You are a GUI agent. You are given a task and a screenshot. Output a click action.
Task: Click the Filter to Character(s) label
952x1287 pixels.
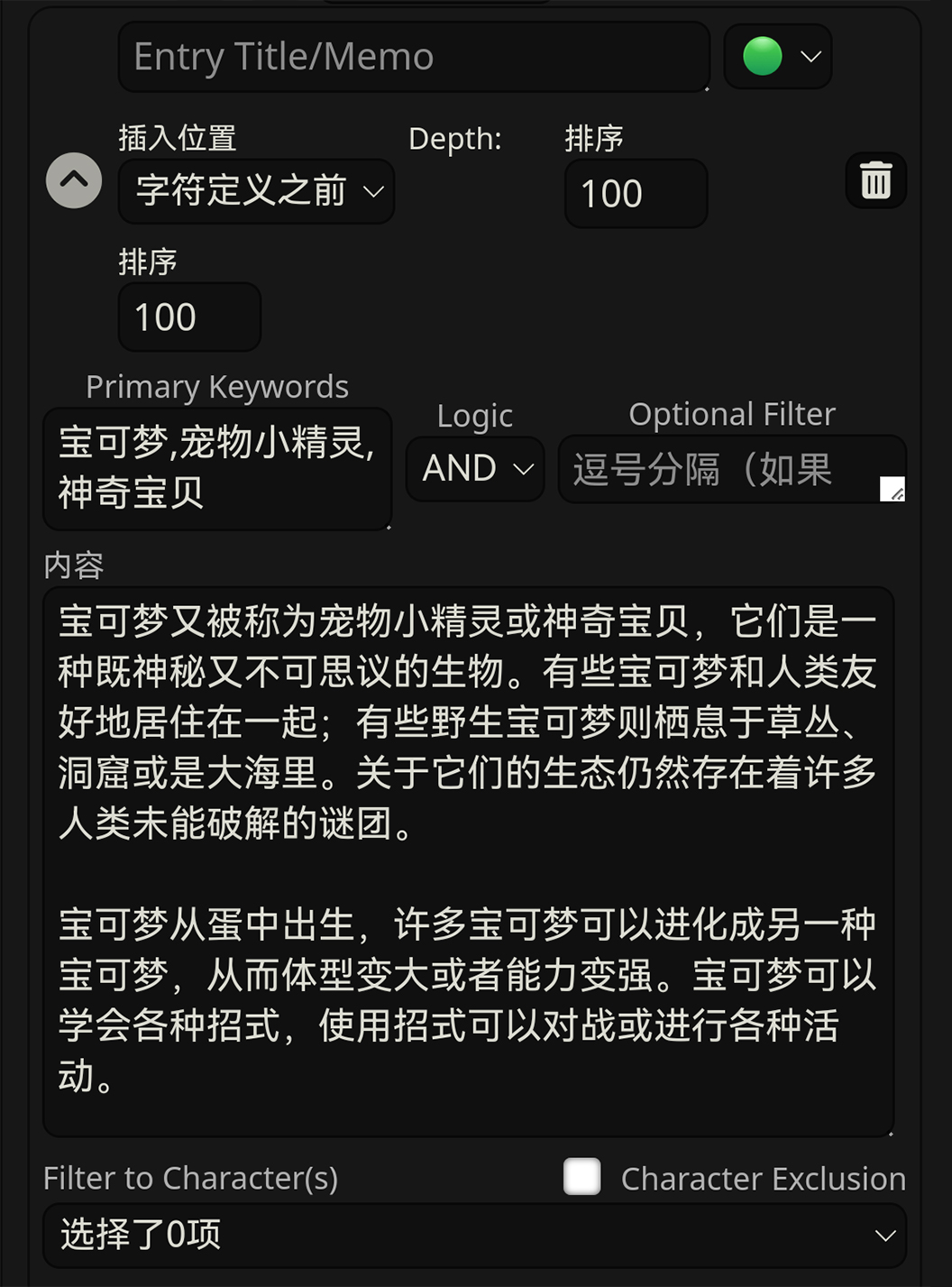pyautogui.click(x=189, y=1177)
